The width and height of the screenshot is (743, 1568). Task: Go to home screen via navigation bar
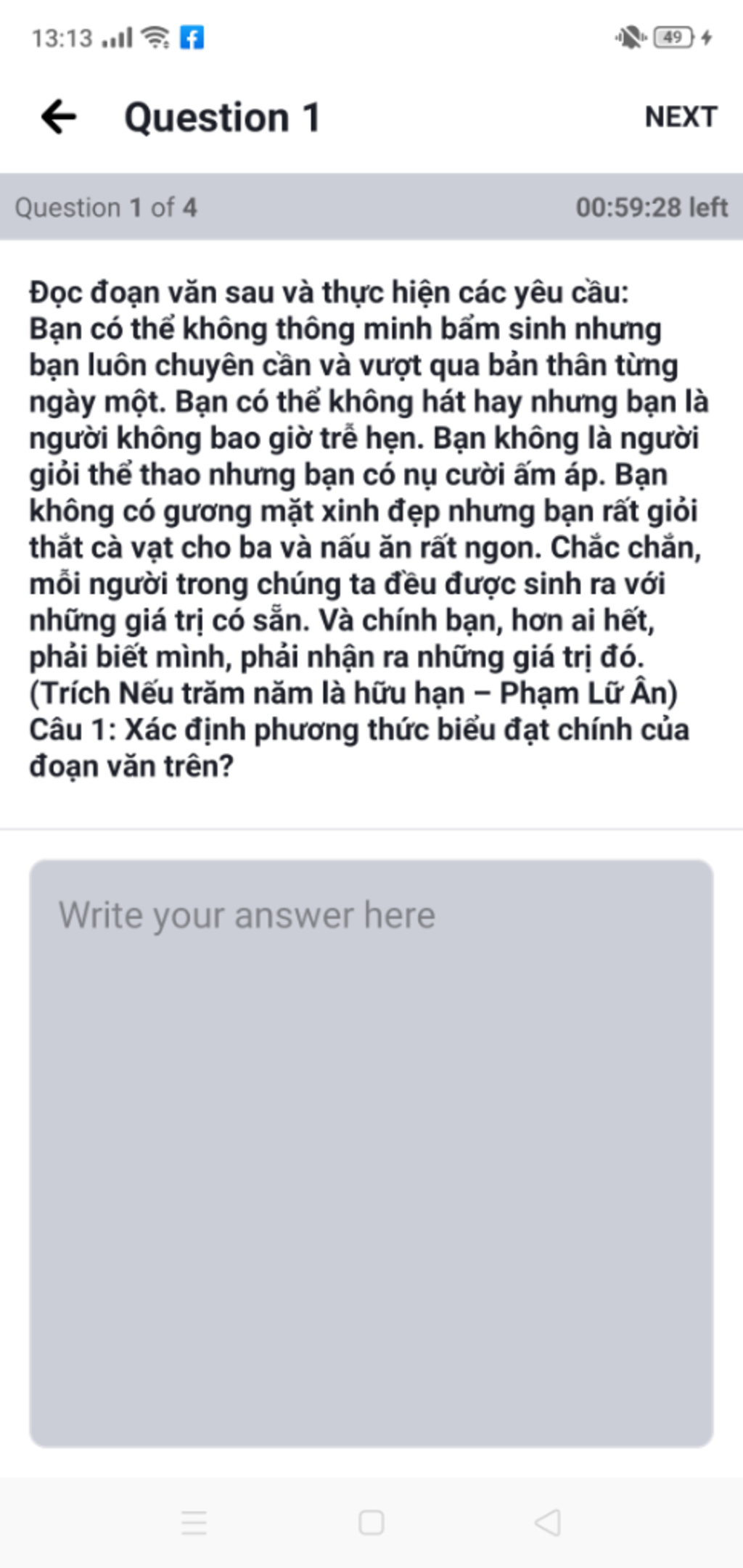point(371,1522)
